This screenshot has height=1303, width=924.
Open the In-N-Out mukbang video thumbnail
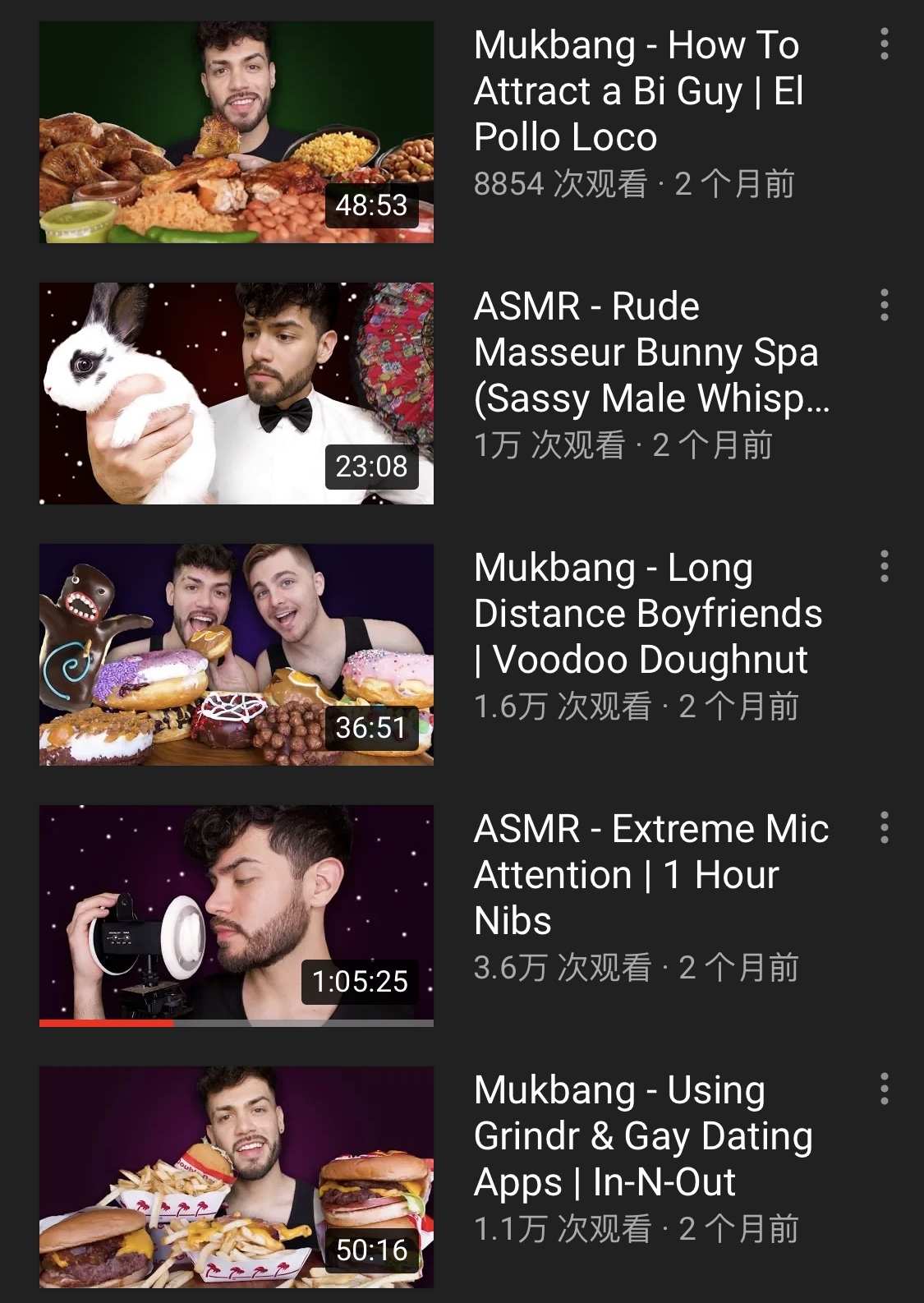coord(237,1177)
